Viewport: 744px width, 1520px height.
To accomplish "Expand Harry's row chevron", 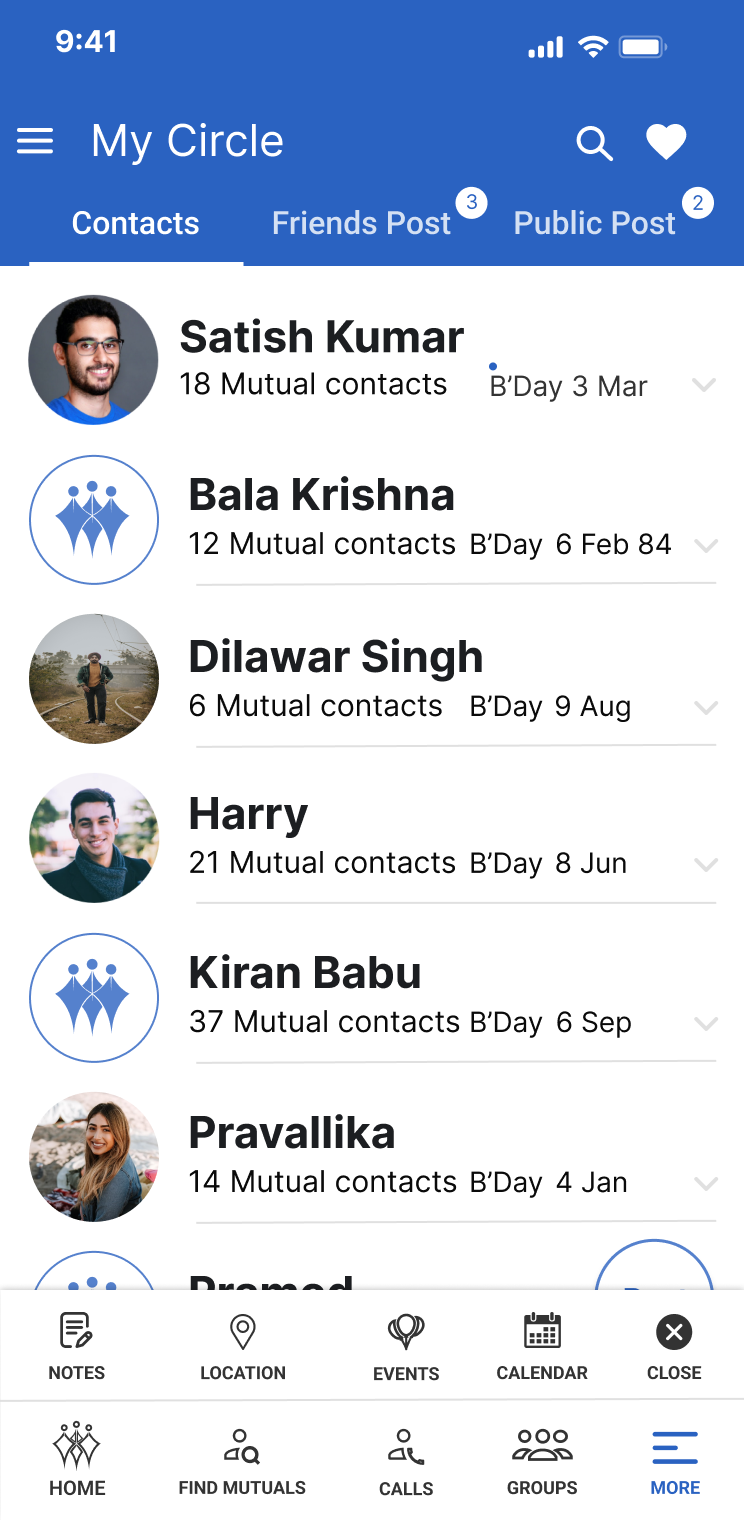I will point(706,865).
